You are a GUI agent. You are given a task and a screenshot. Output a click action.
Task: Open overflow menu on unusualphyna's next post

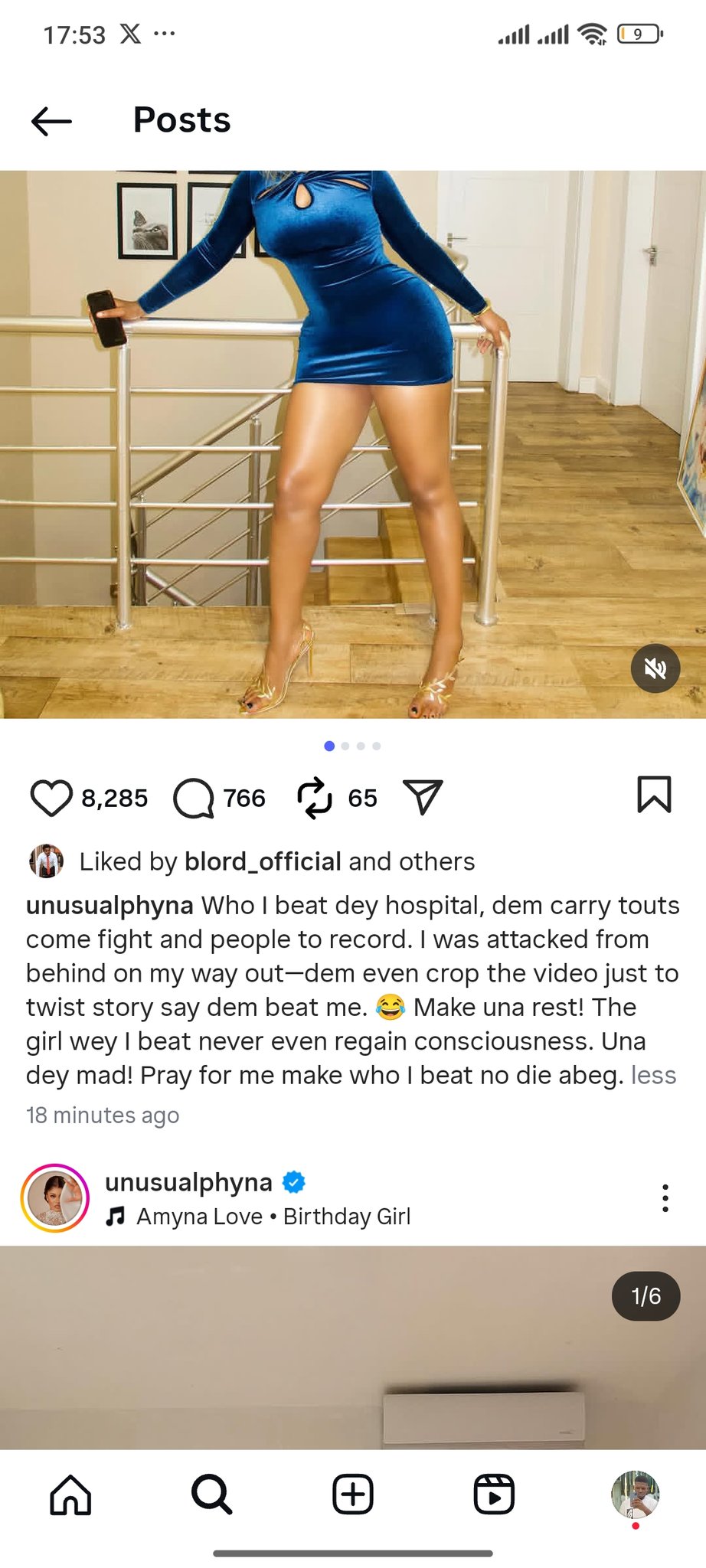[665, 1198]
